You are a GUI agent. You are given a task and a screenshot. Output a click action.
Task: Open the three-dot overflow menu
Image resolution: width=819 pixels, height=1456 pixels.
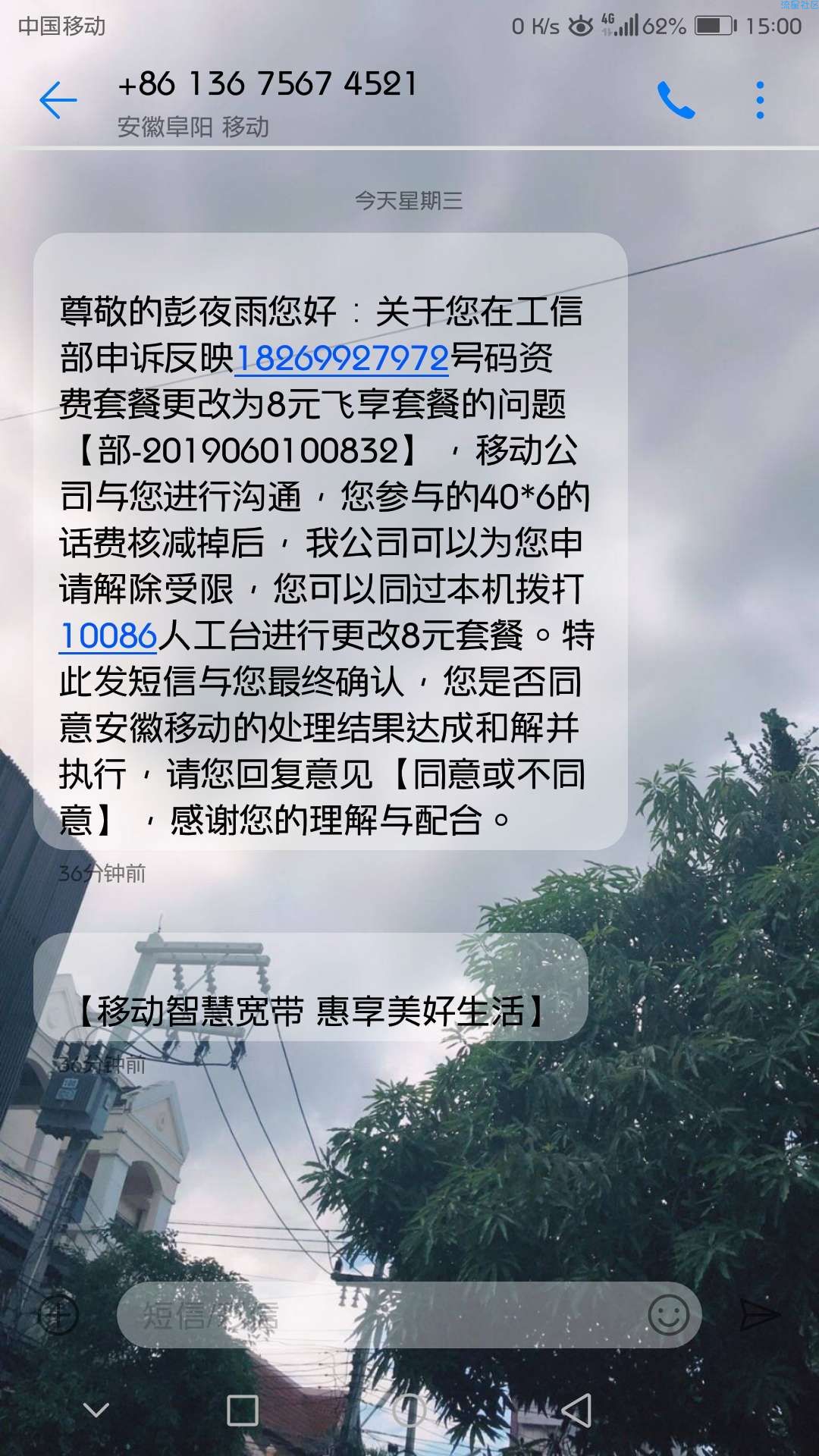760,100
